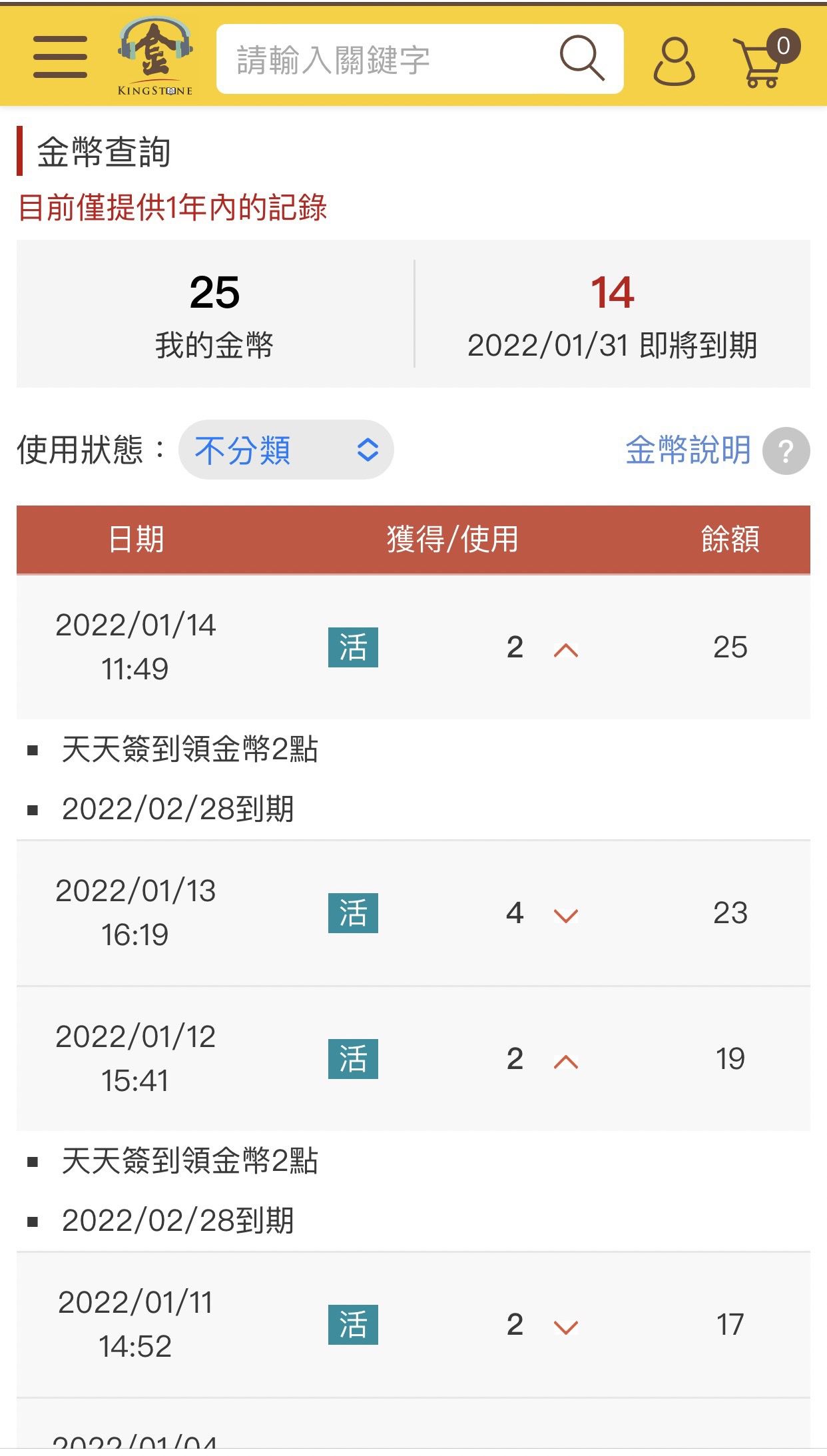Open the 金幣說明 link
Viewport: 827px width, 1456px height.
(688, 450)
